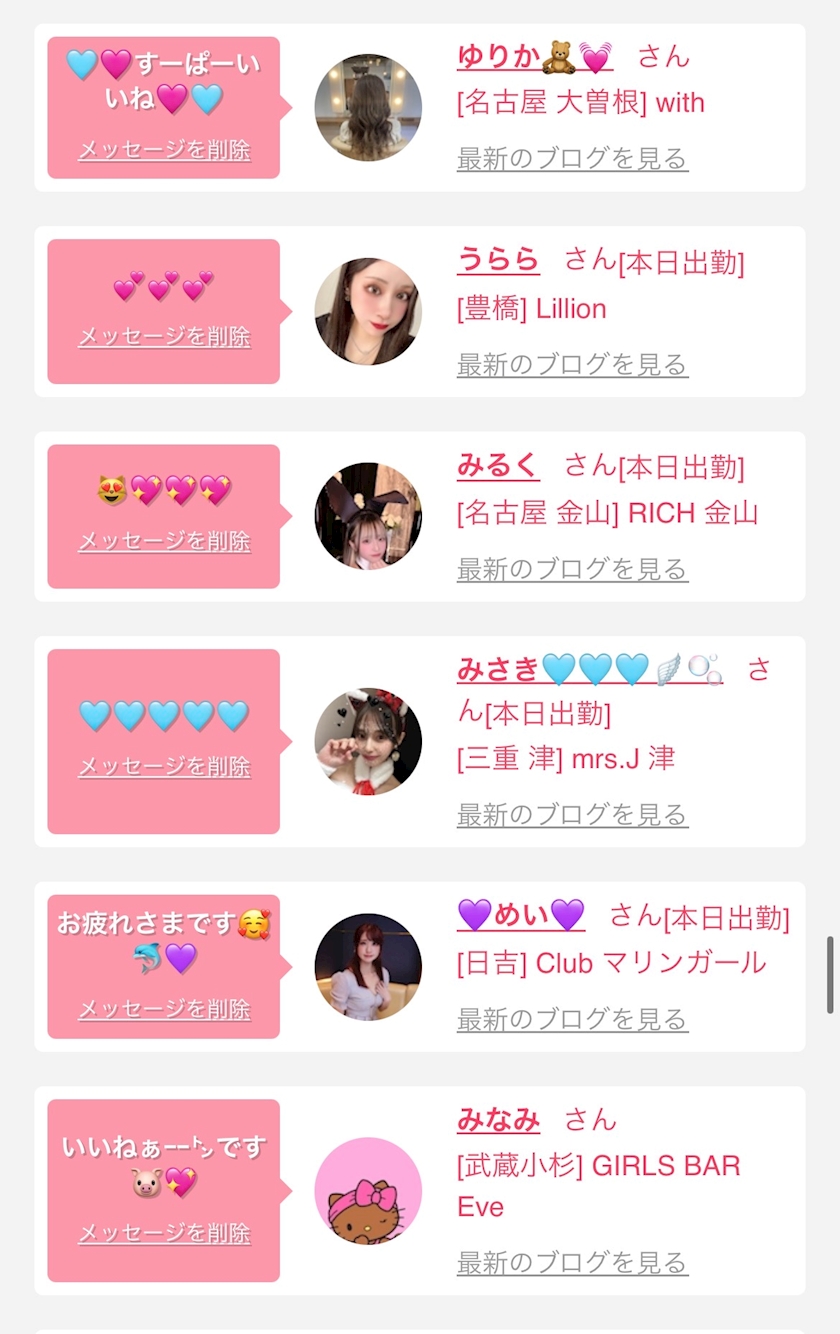840x1334 pixels.
Task: View みさき's latest blog
Action: [572, 815]
